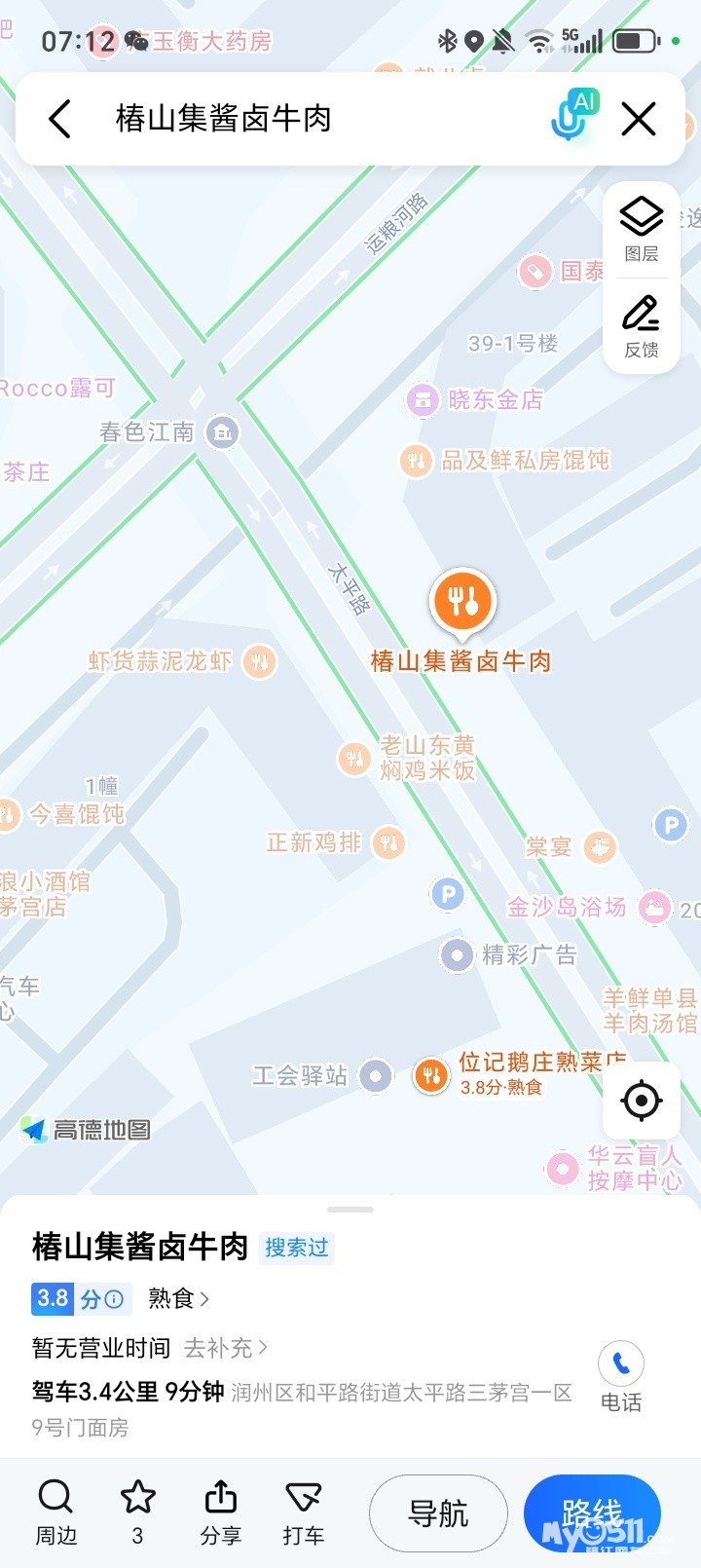This screenshot has width=701, height=1568.
Task: Open the 反馈 feedback option
Action: click(x=641, y=326)
